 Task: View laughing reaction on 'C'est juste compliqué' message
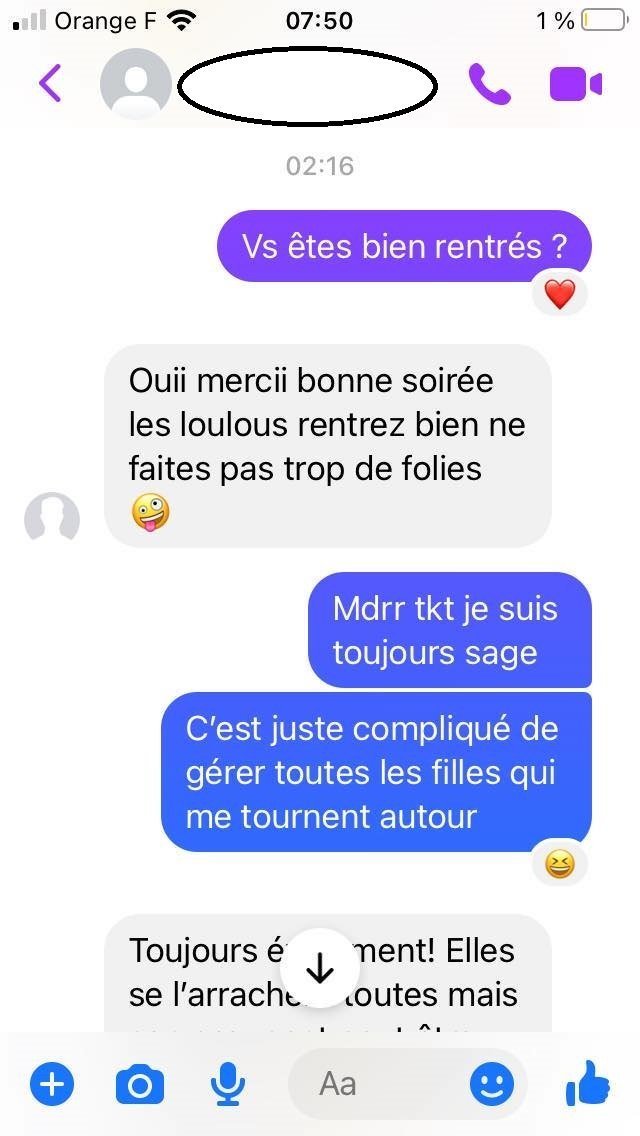[560, 863]
